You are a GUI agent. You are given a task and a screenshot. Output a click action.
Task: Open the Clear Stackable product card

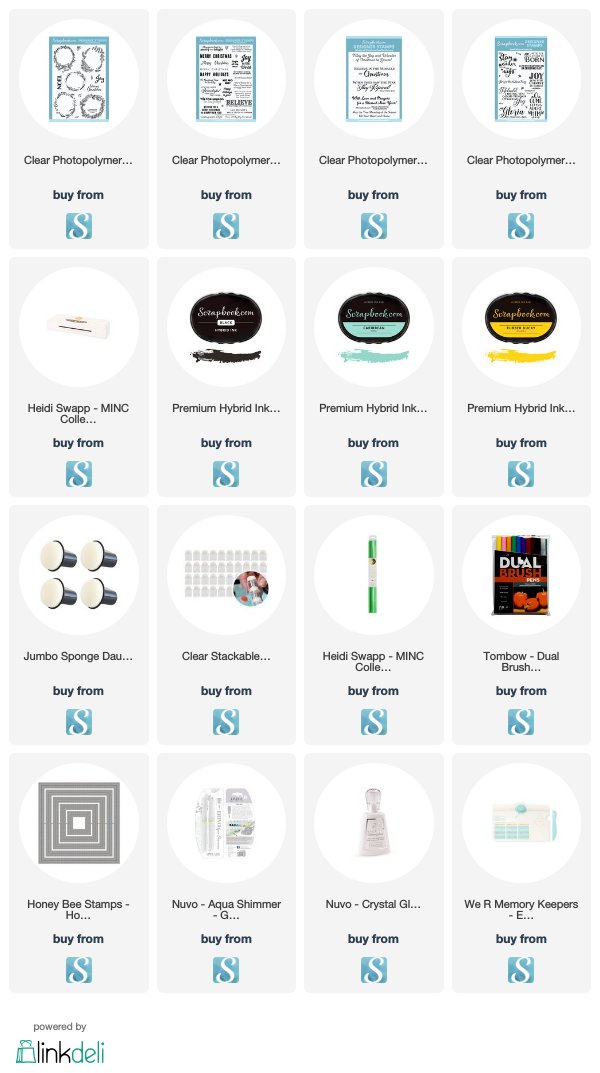226,625
